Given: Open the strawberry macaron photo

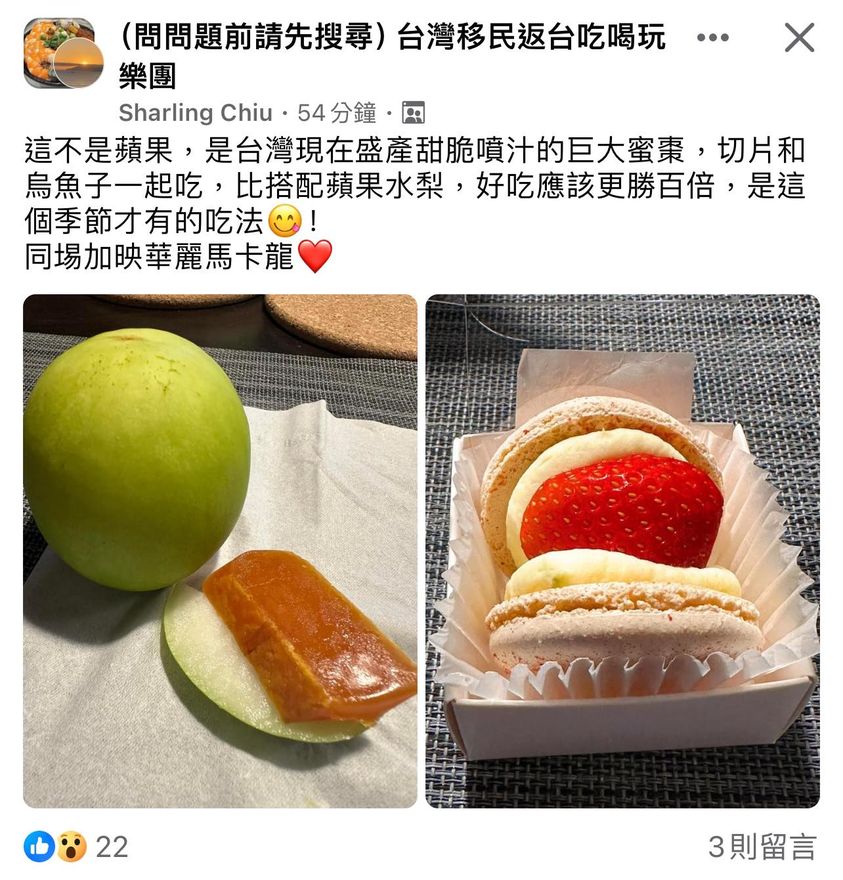Looking at the screenshot, I should coord(622,551).
